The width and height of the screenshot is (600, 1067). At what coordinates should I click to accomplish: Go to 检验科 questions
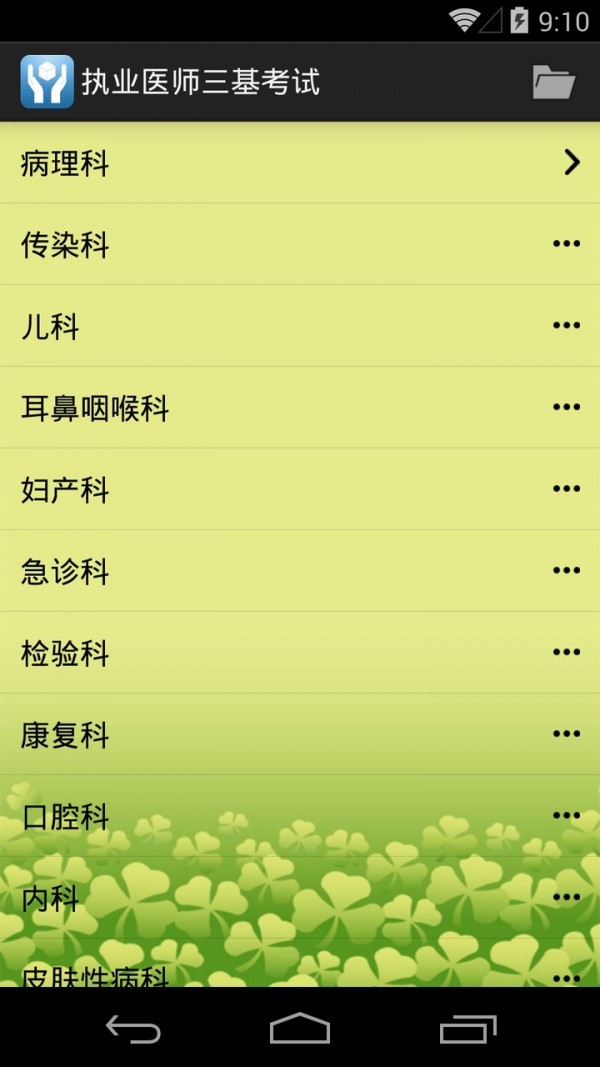click(300, 653)
